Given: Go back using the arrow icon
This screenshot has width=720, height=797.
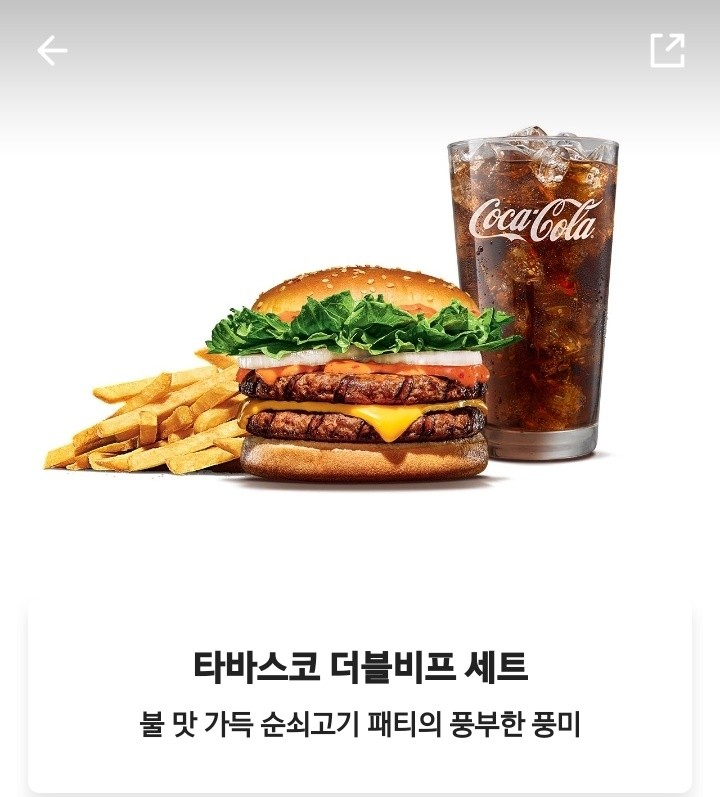Looking at the screenshot, I should (x=52, y=50).
